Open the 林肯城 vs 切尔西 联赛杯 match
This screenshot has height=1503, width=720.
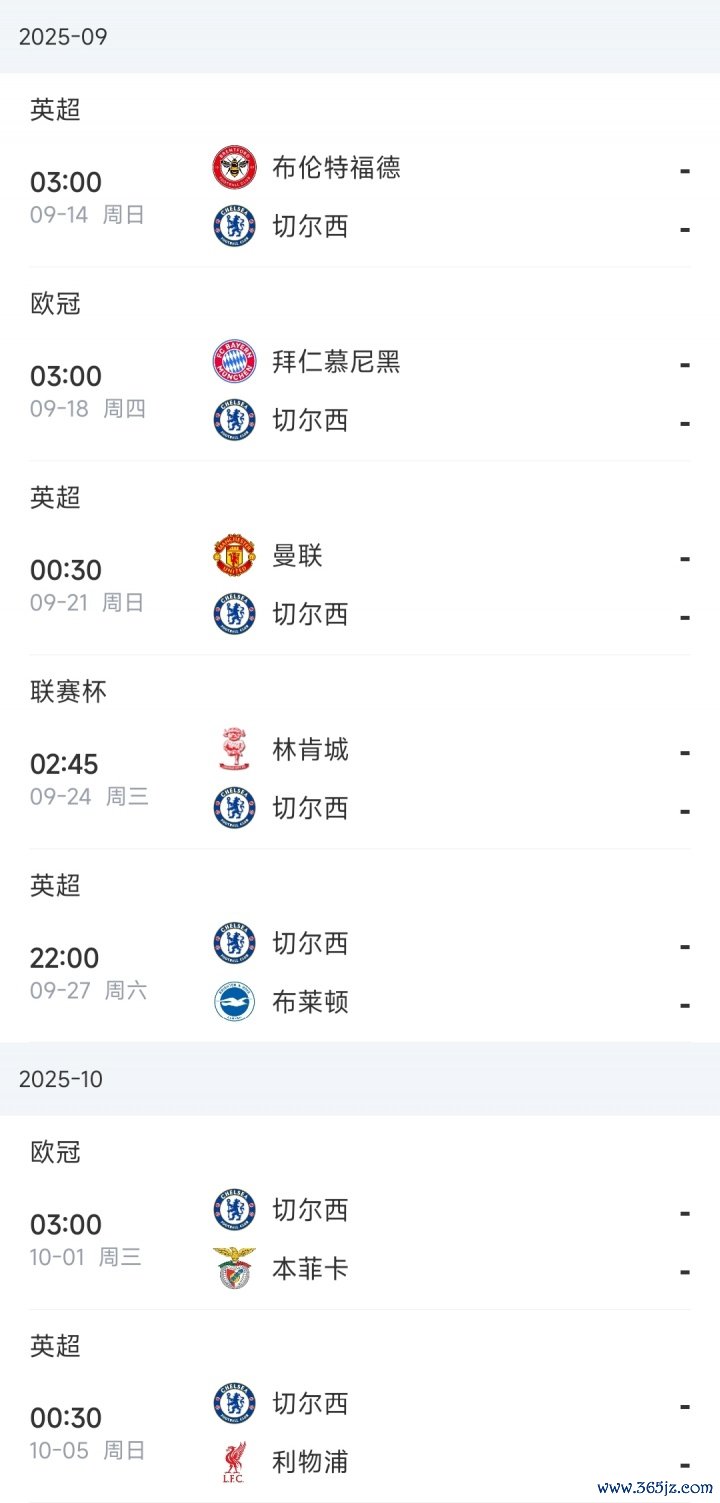tap(360, 779)
